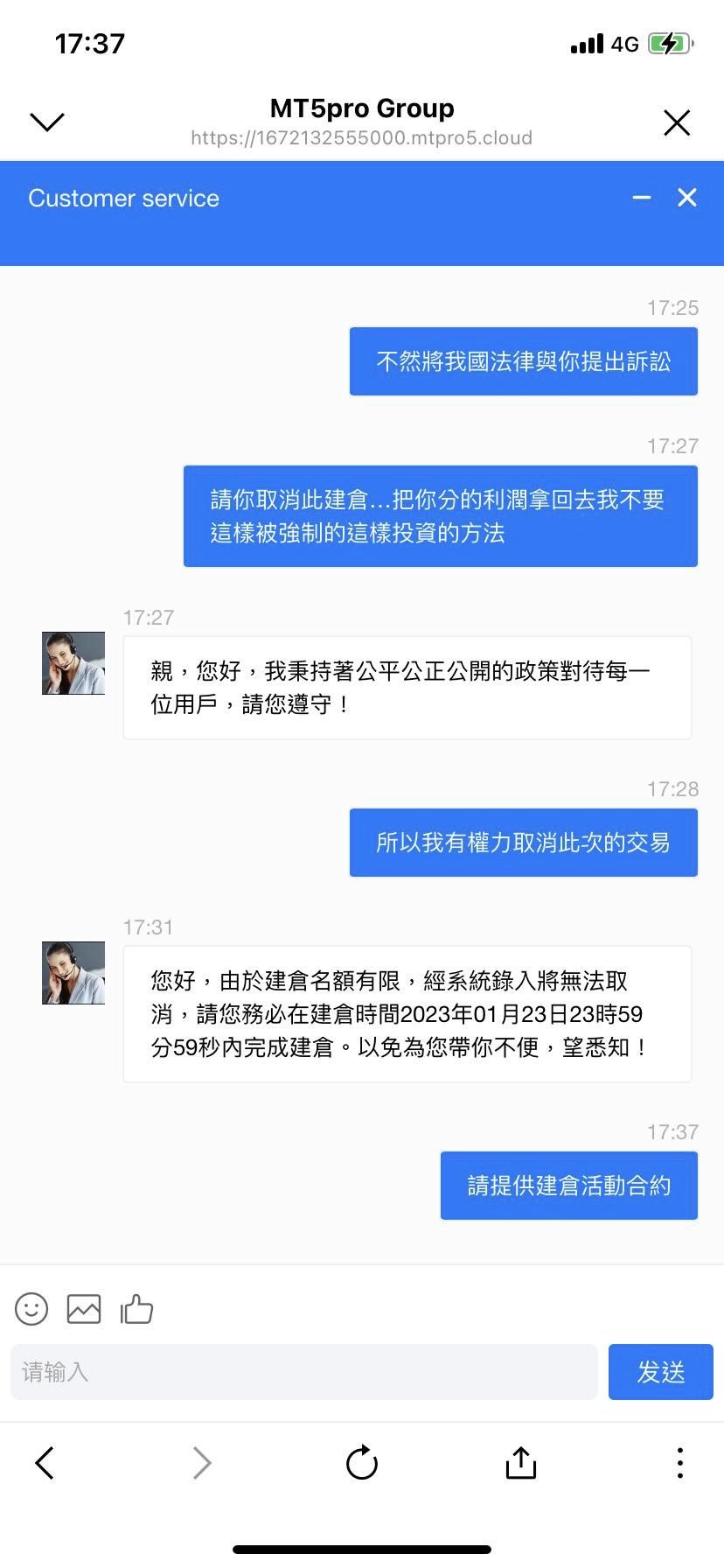
Task: Reload the current page
Action: [x=362, y=1462]
